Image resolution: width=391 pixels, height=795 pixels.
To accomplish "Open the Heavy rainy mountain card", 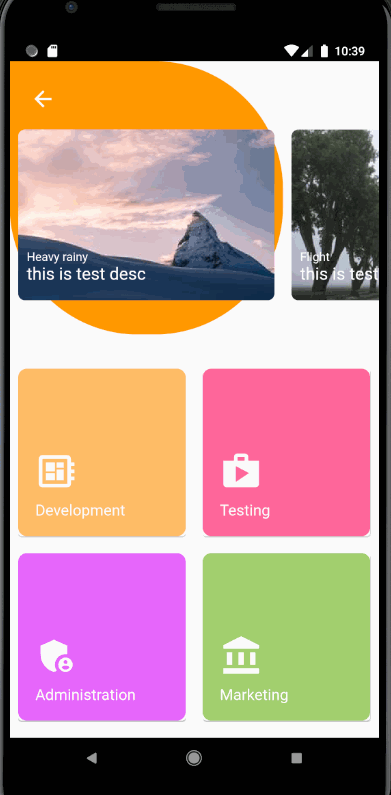I will (146, 214).
